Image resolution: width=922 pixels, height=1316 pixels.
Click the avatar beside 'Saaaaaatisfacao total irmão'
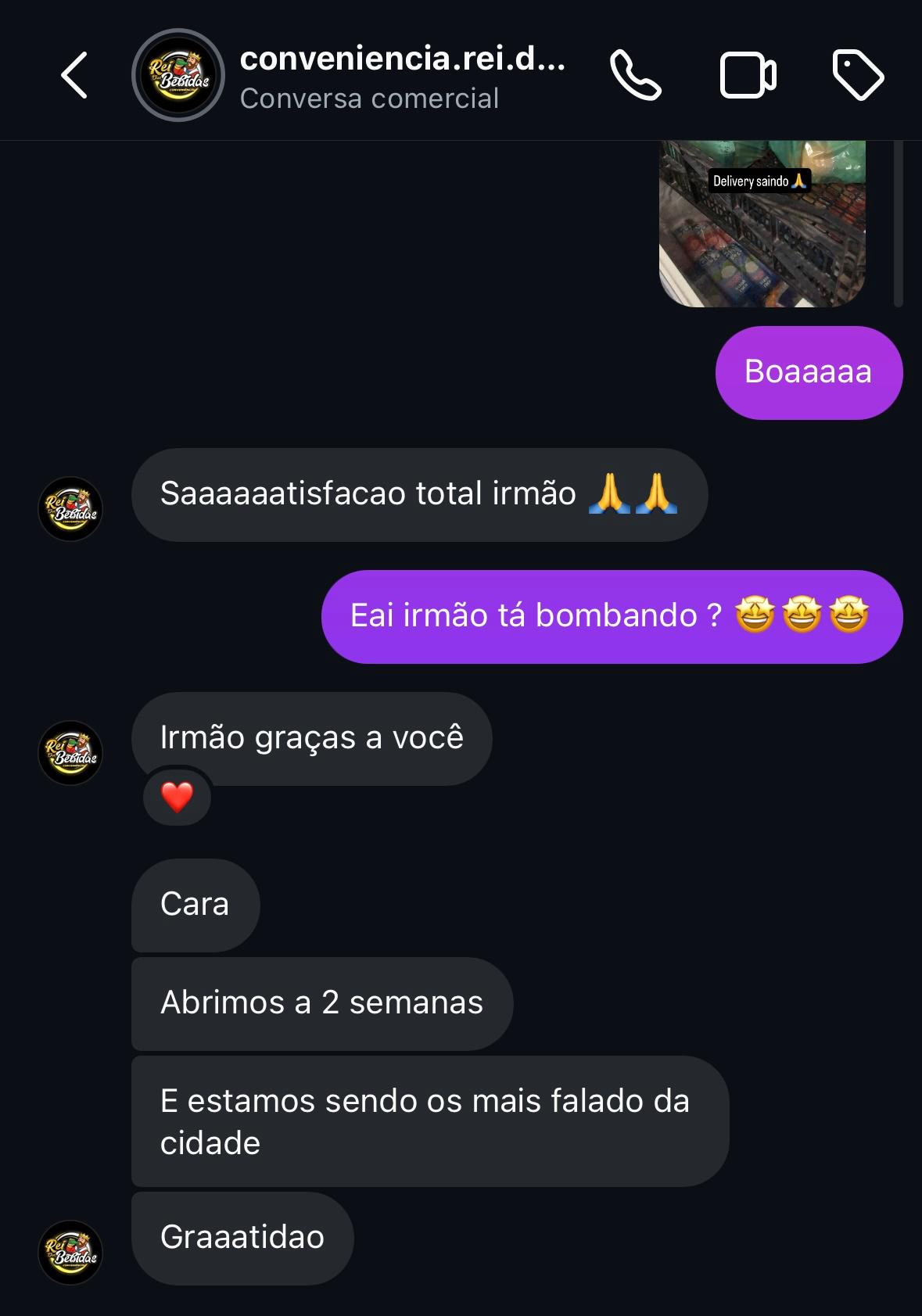(x=71, y=507)
